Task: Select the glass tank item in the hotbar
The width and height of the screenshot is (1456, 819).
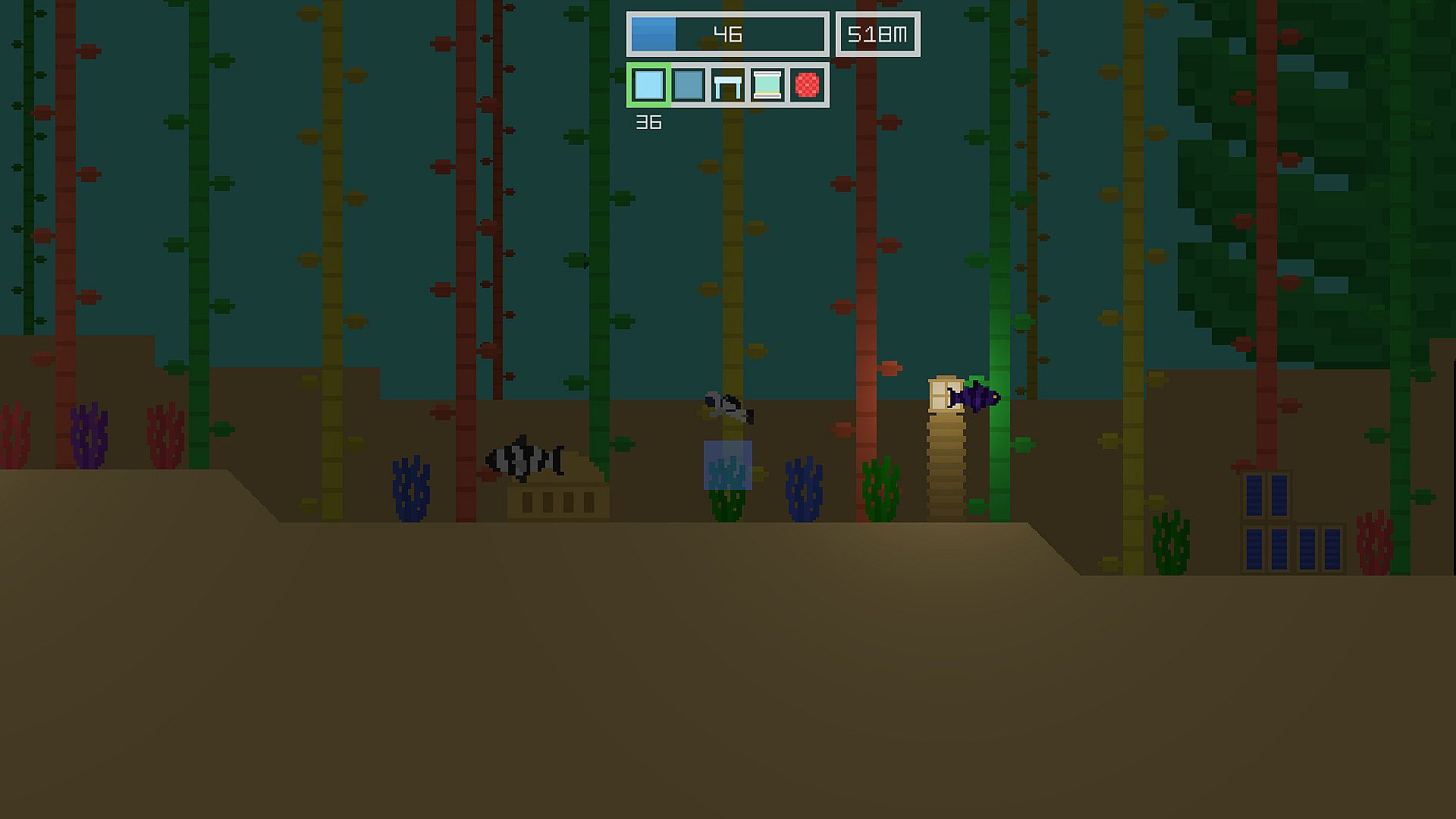Action: 767,85
